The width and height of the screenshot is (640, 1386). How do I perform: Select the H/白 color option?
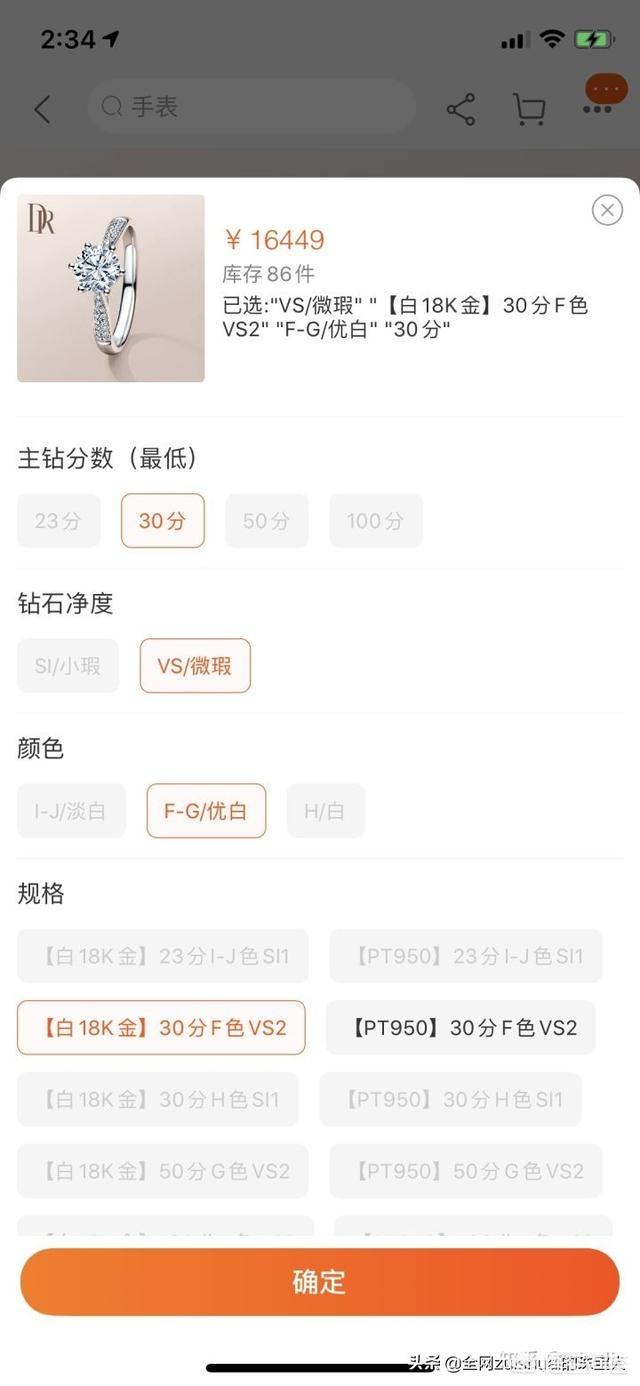coord(325,811)
